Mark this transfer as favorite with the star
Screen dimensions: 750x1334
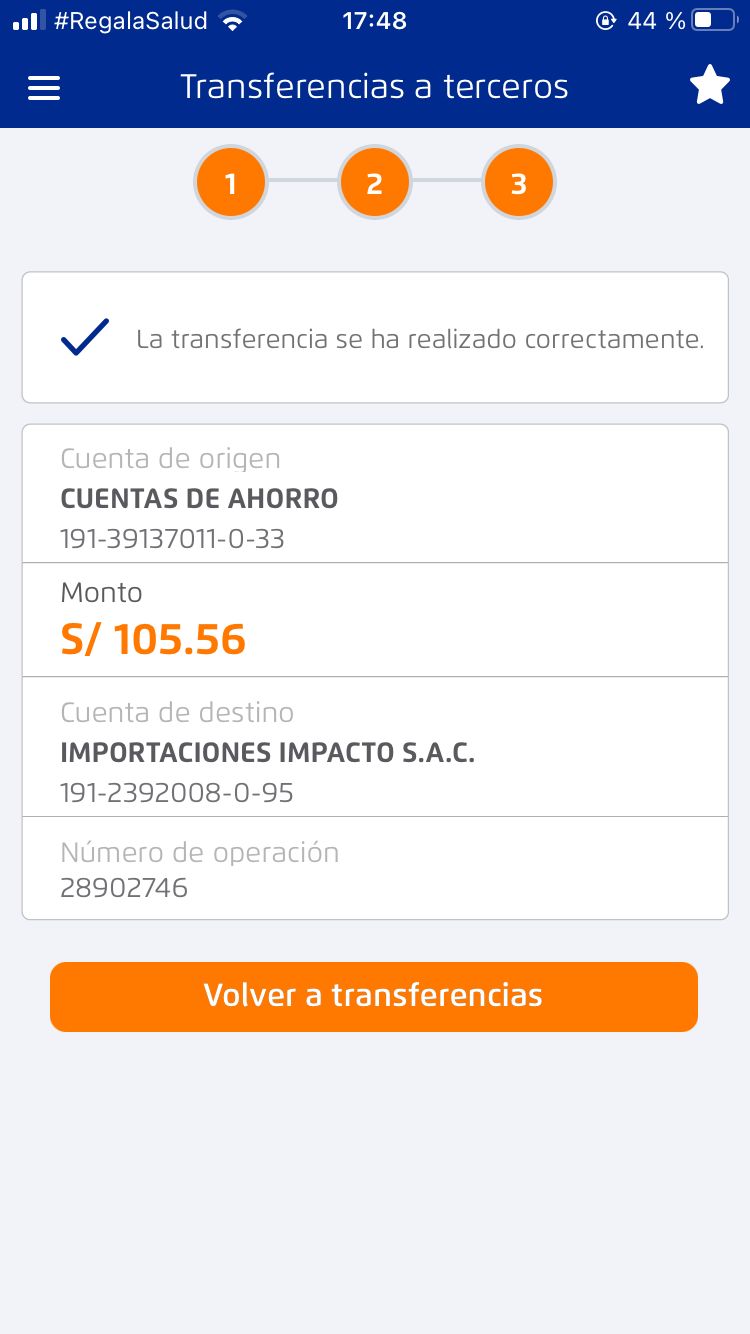click(709, 87)
